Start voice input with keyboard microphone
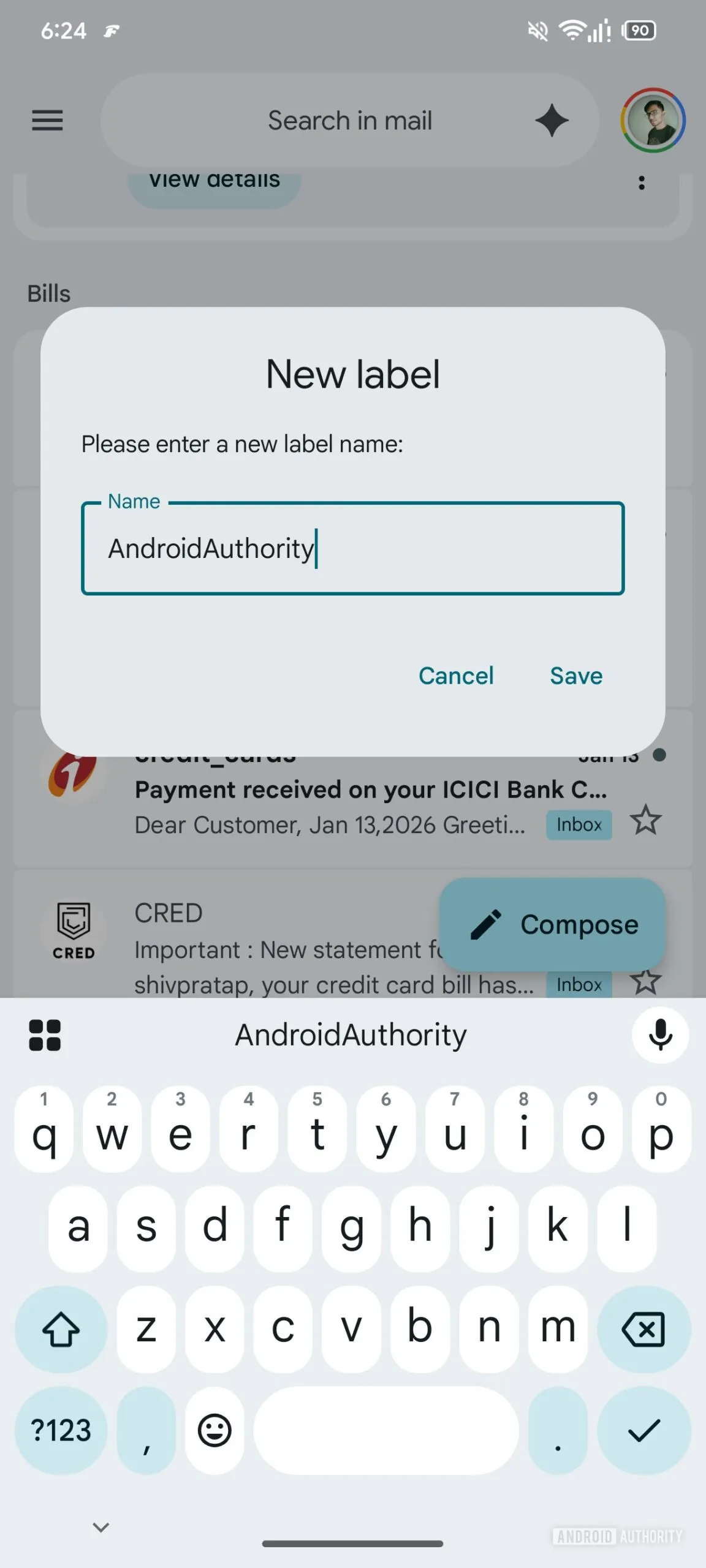 point(660,1035)
